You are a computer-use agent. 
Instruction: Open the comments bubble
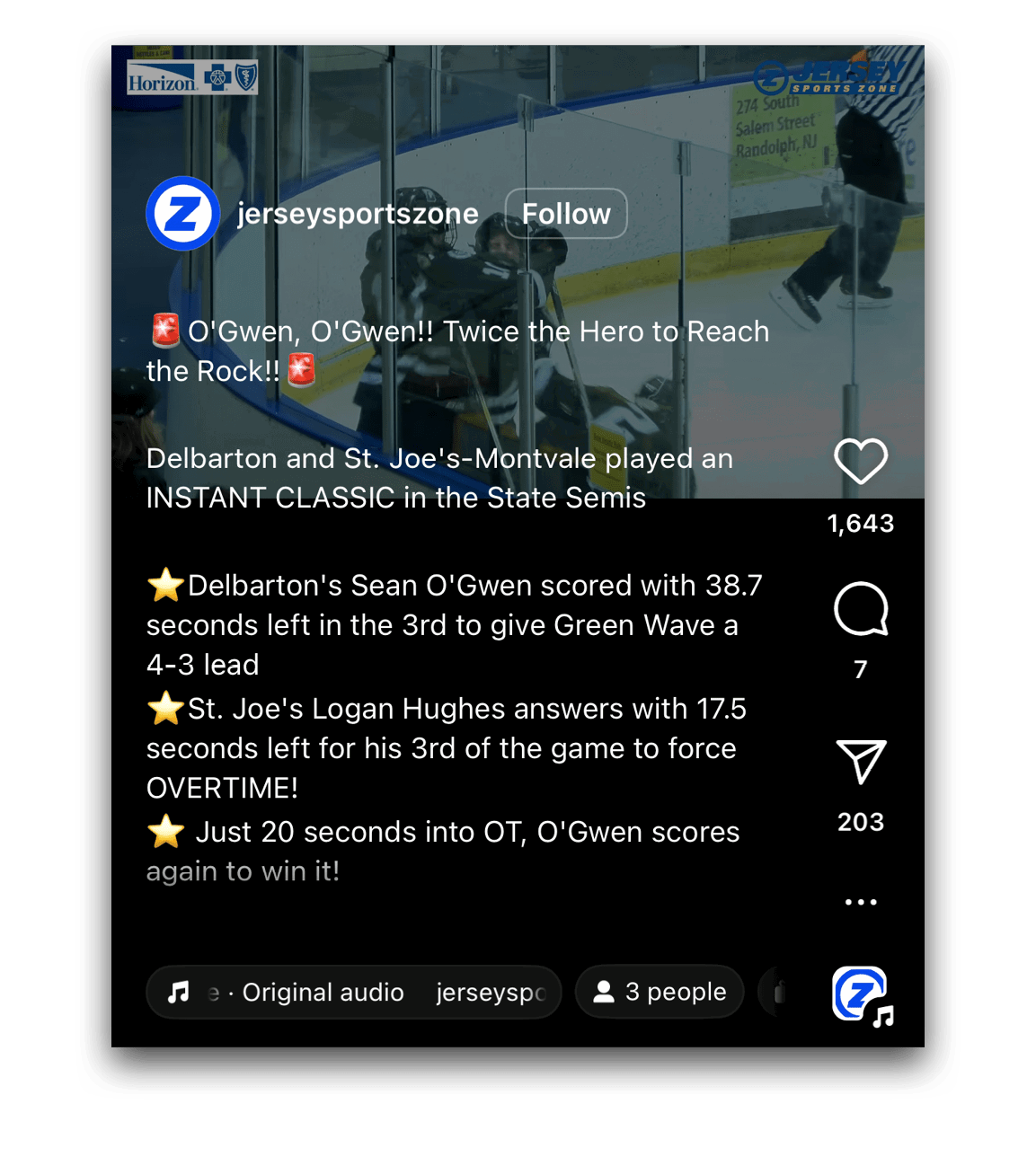(x=860, y=610)
